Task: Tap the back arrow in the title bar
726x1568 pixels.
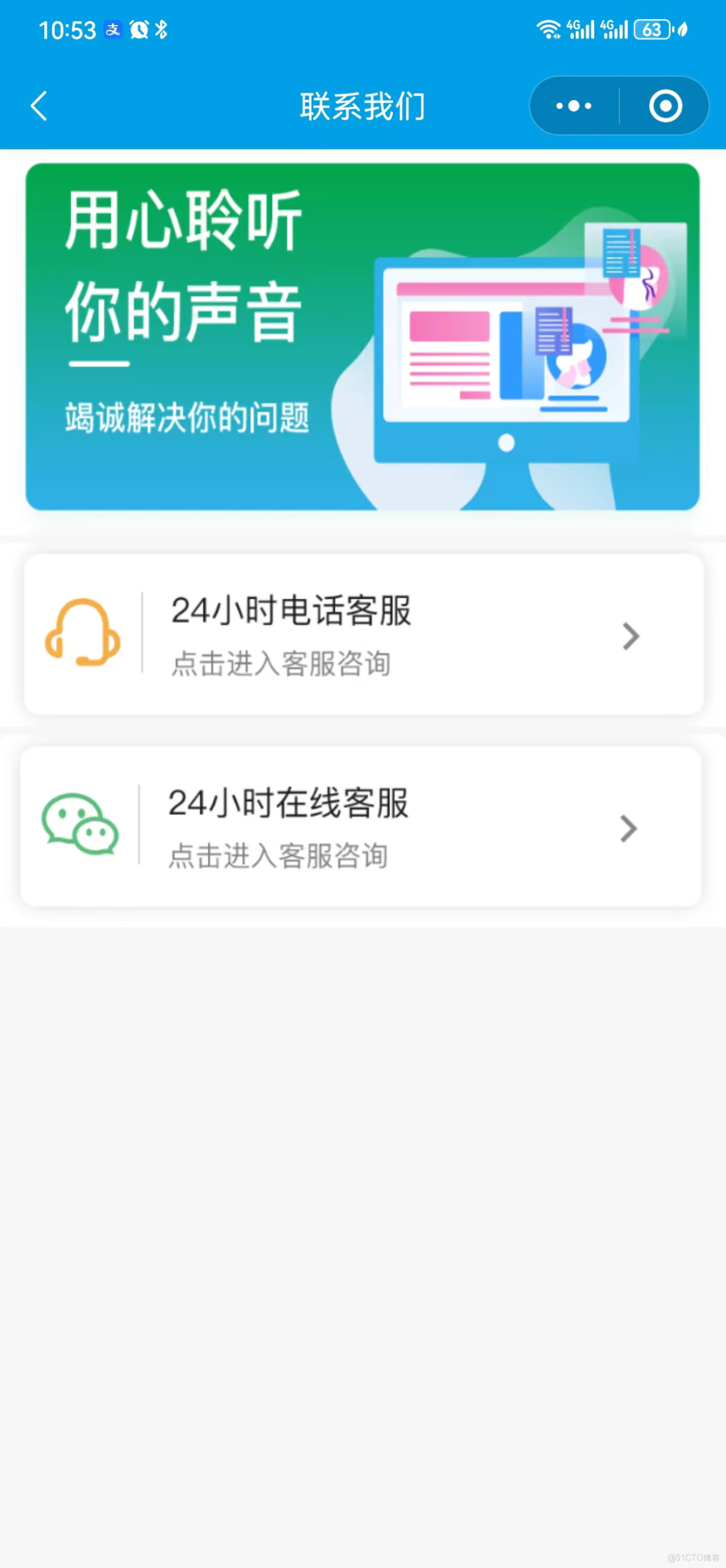Action: [38, 106]
